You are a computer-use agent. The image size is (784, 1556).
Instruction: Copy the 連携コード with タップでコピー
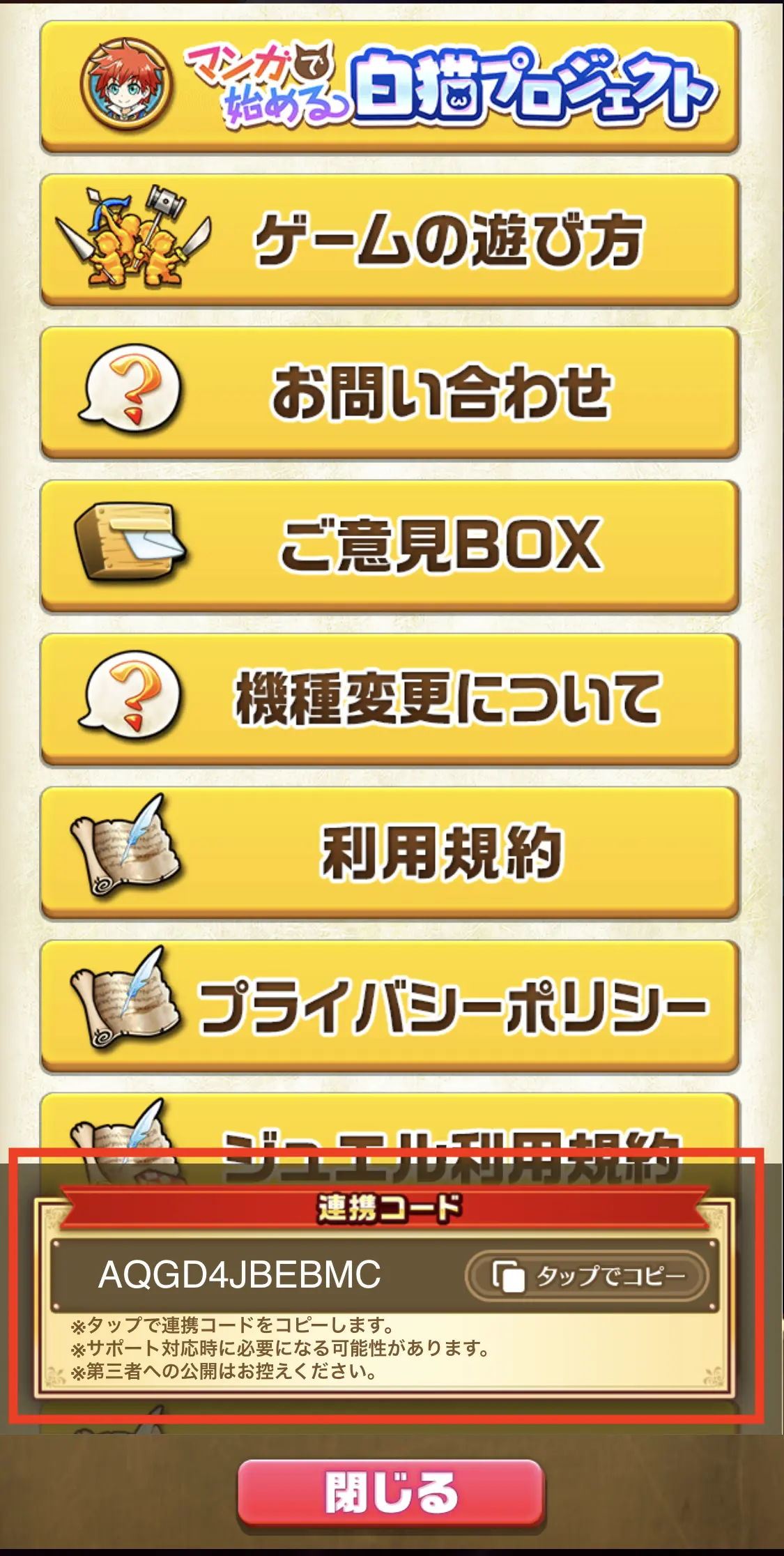click(x=587, y=1276)
